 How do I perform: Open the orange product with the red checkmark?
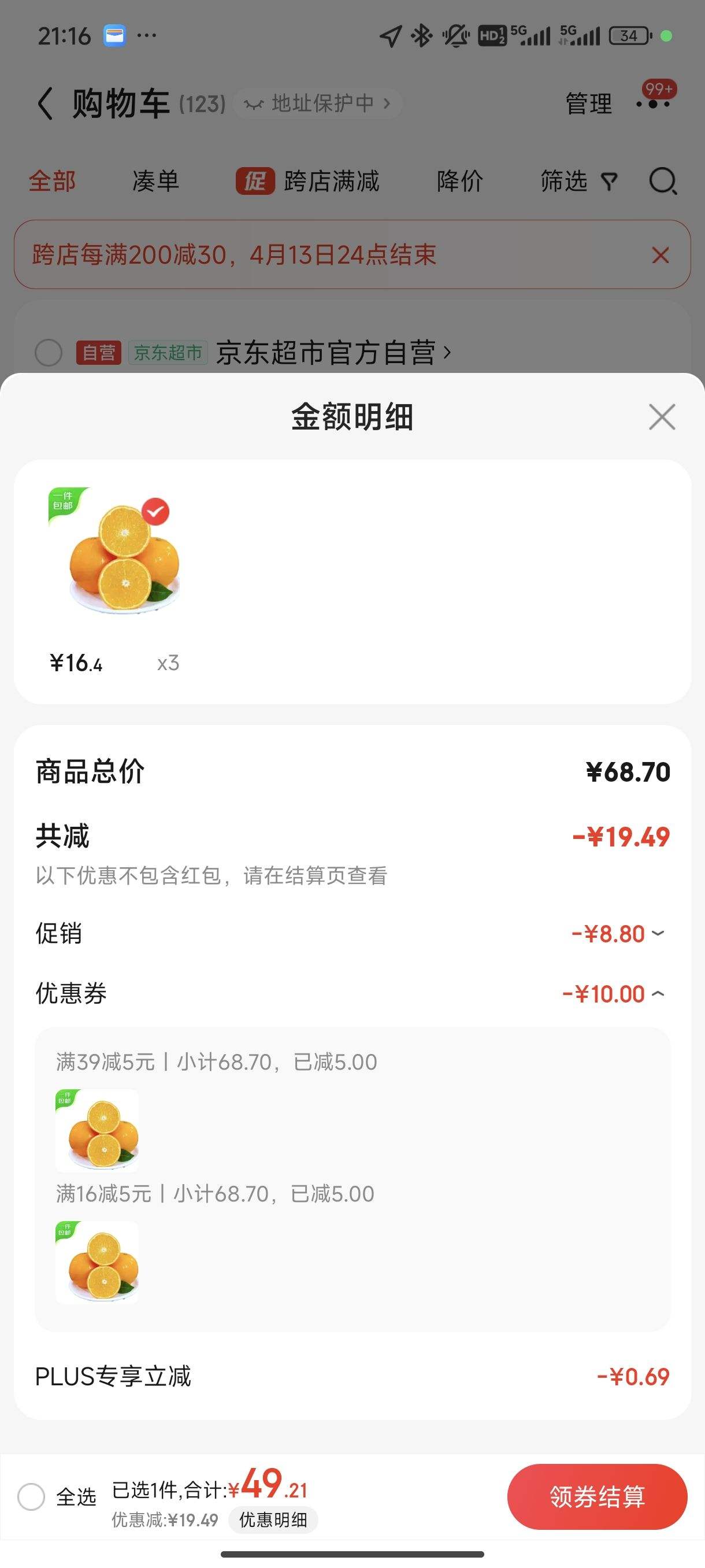(114, 552)
